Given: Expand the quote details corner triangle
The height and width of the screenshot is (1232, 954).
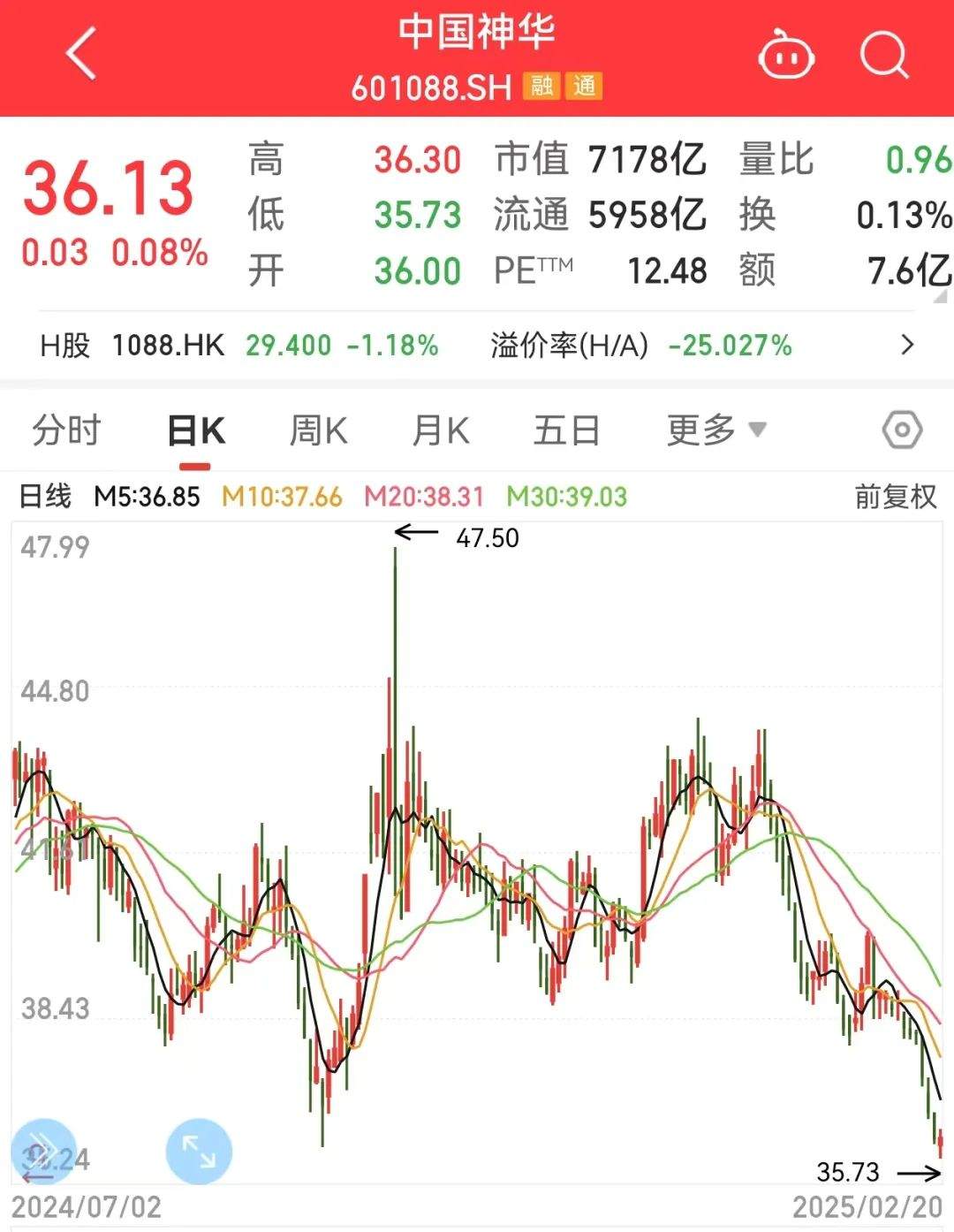Looking at the screenshot, I should tap(940, 298).
